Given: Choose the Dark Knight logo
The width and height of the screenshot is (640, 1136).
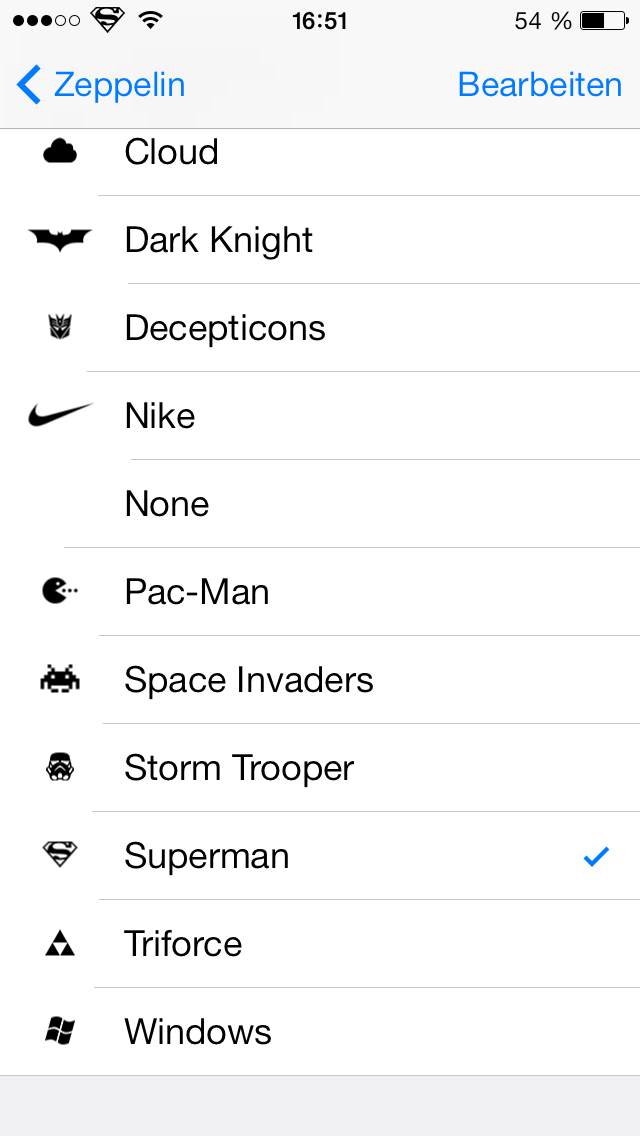Looking at the screenshot, I should point(320,240).
